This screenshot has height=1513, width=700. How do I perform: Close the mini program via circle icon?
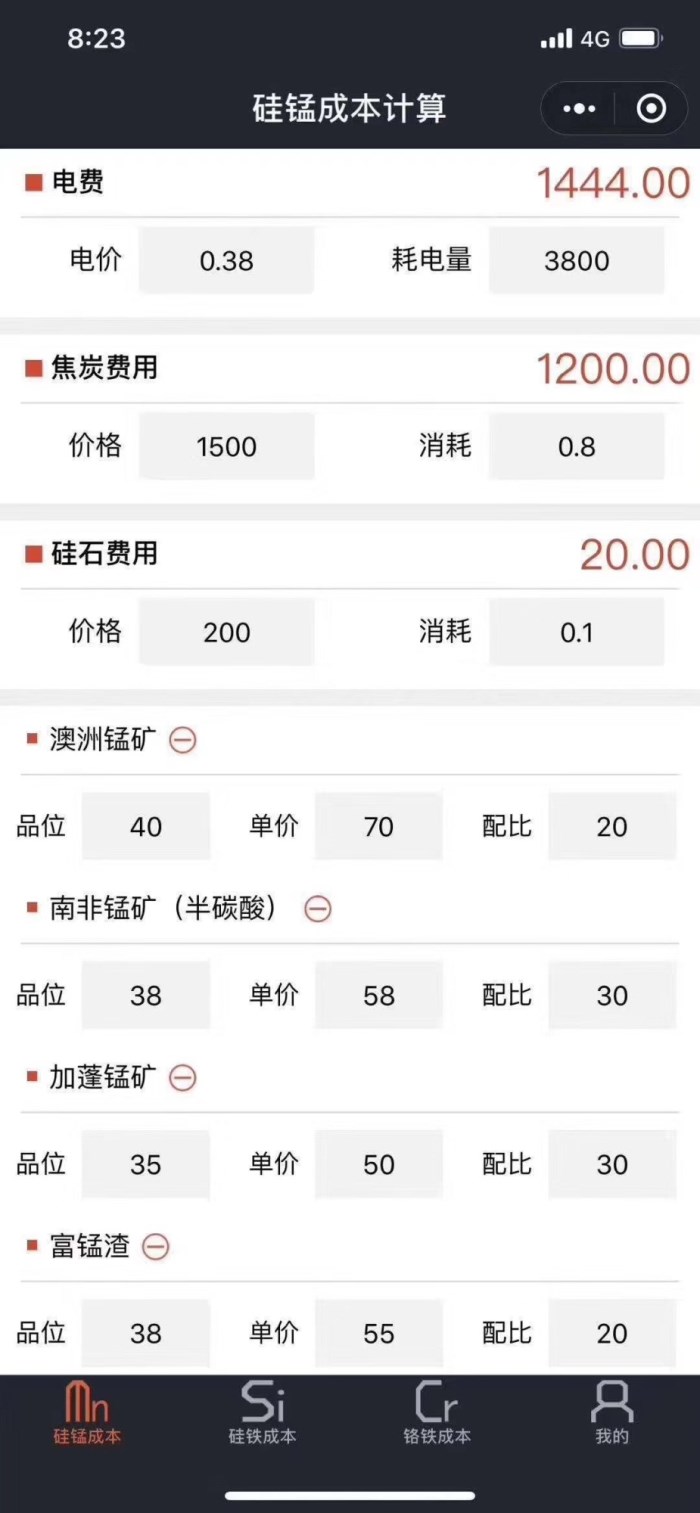(x=651, y=108)
